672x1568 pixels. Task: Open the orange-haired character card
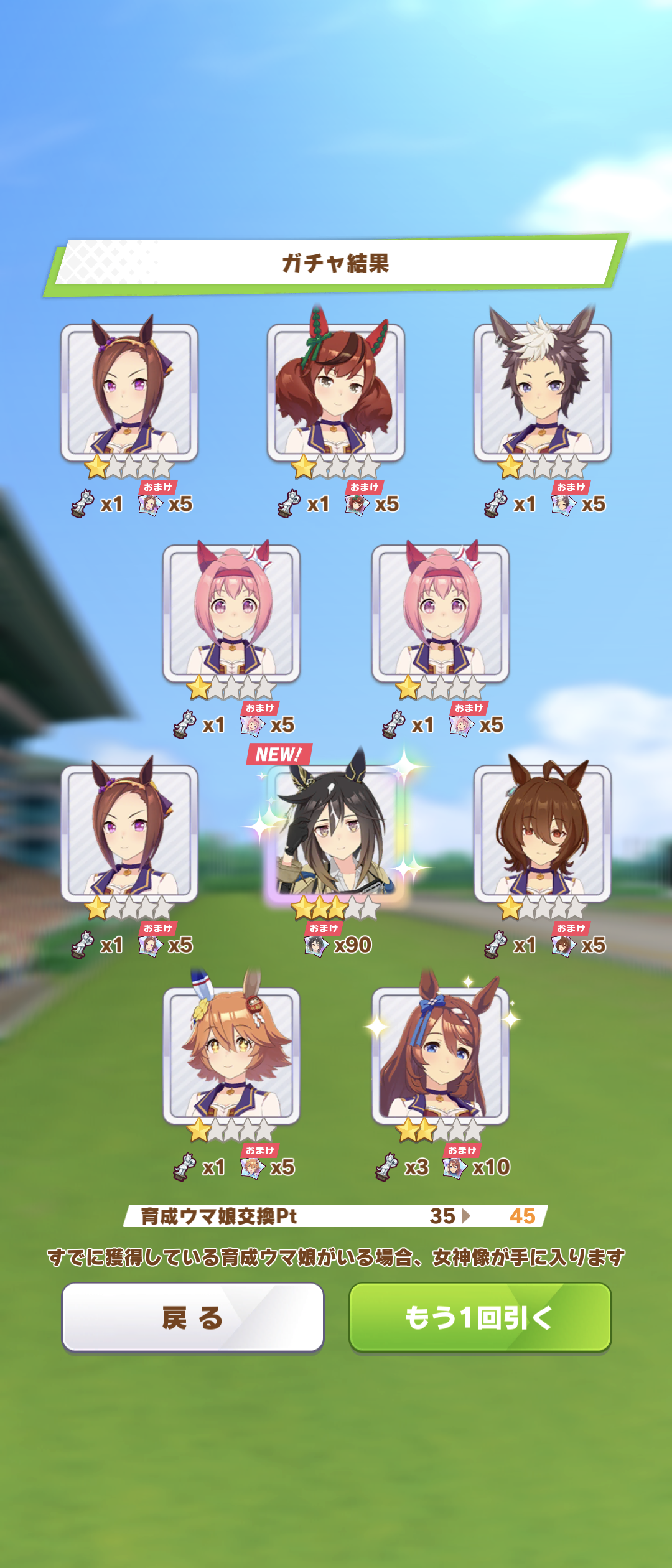(x=231, y=1055)
